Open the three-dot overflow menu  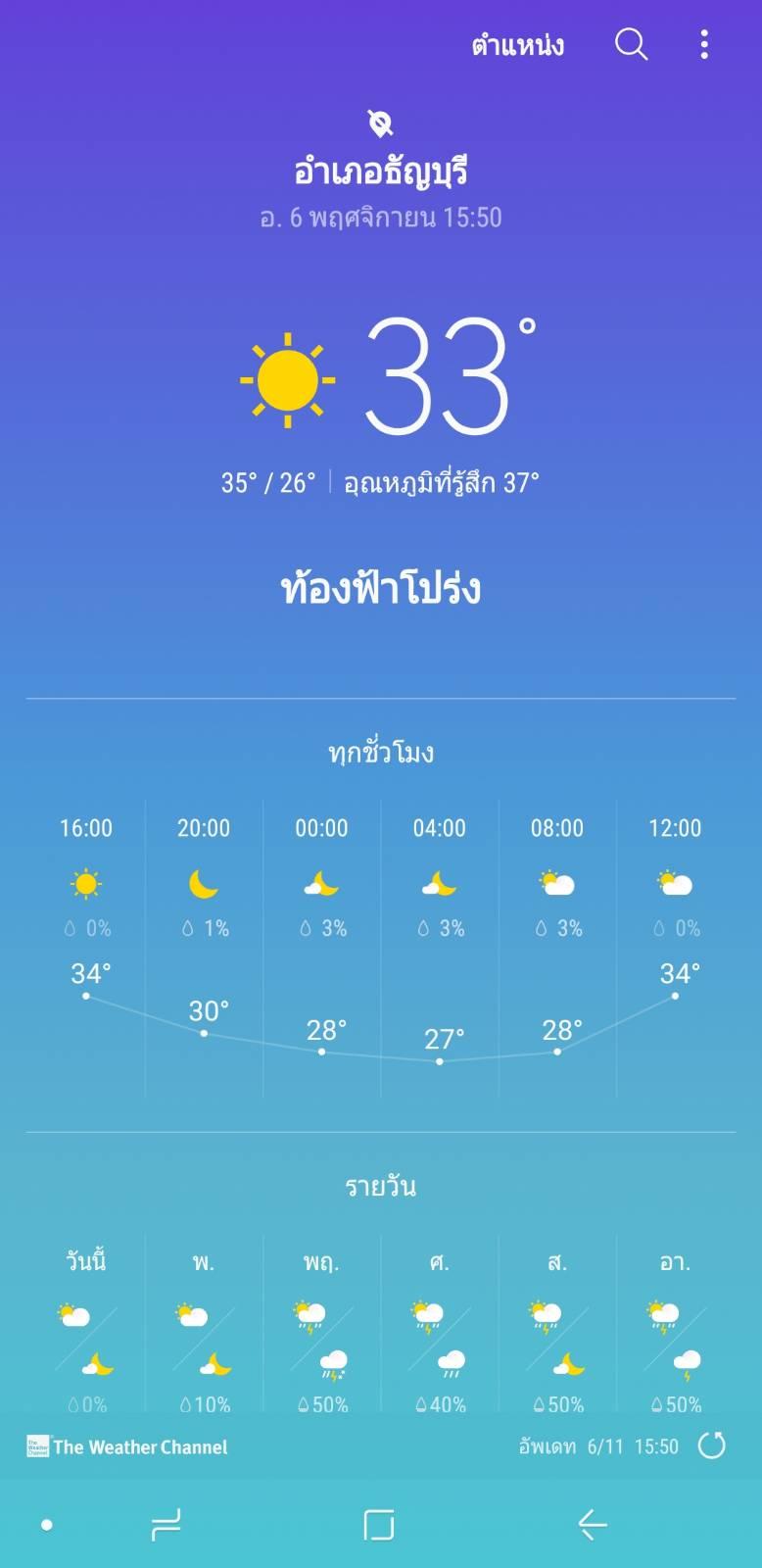click(x=704, y=44)
